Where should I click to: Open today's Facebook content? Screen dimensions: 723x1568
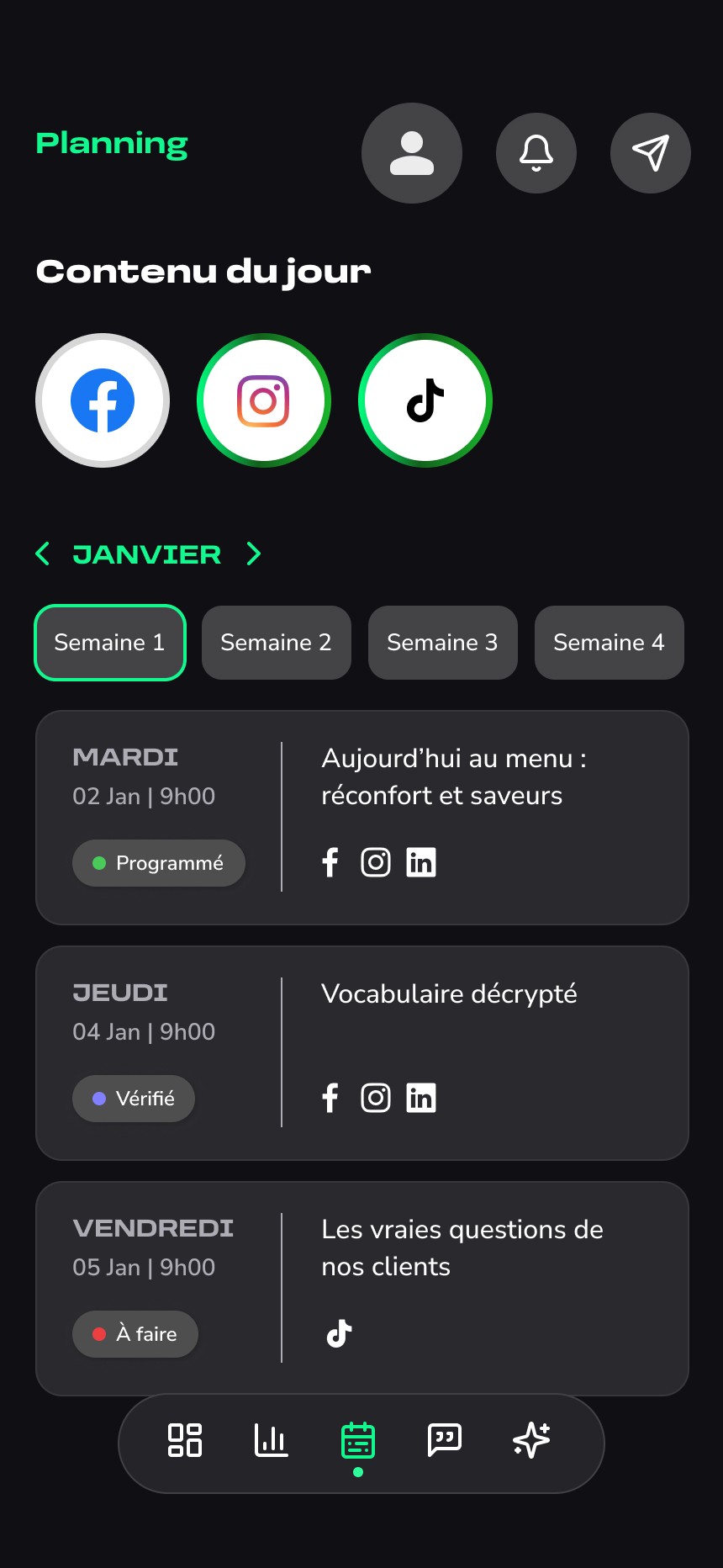(103, 400)
